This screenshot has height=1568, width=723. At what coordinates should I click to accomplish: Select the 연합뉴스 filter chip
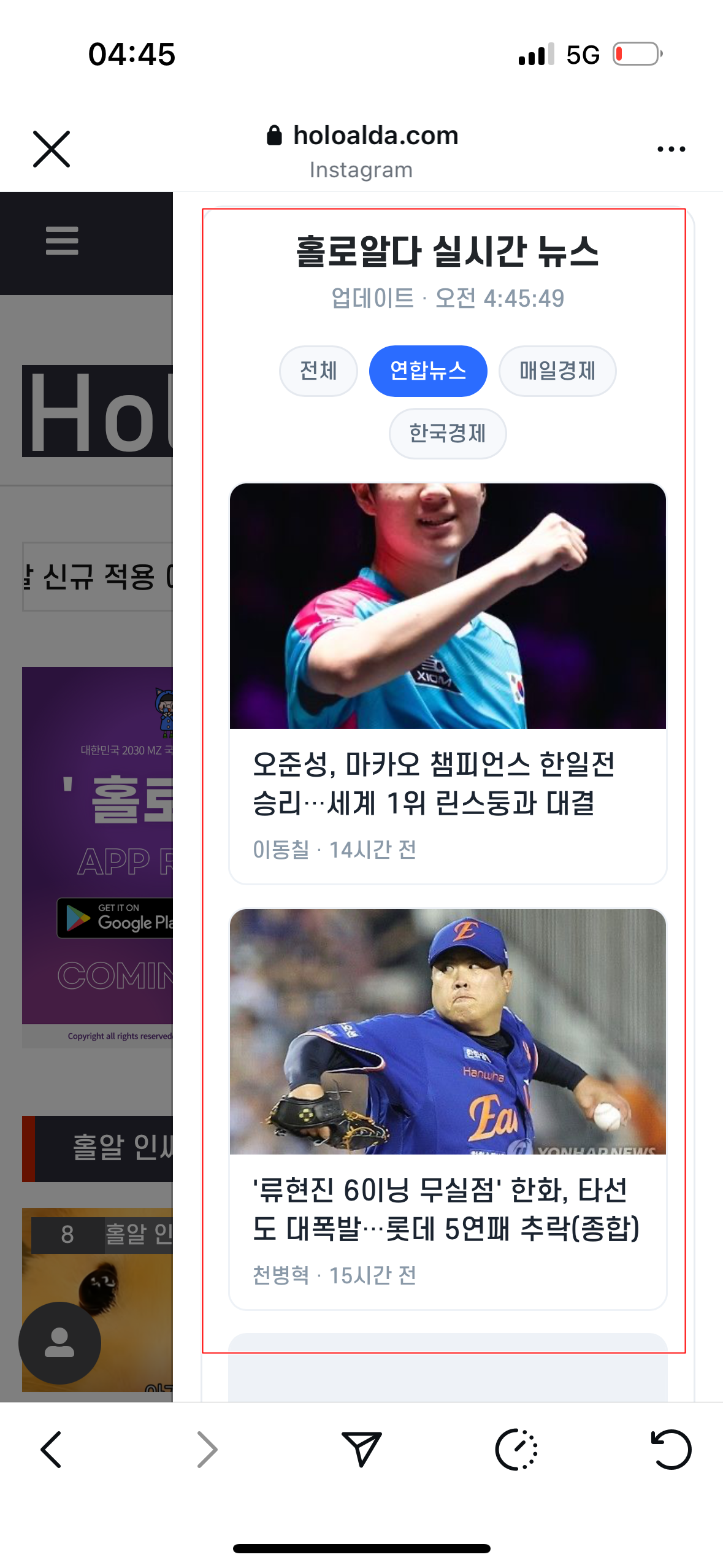tap(428, 371)
